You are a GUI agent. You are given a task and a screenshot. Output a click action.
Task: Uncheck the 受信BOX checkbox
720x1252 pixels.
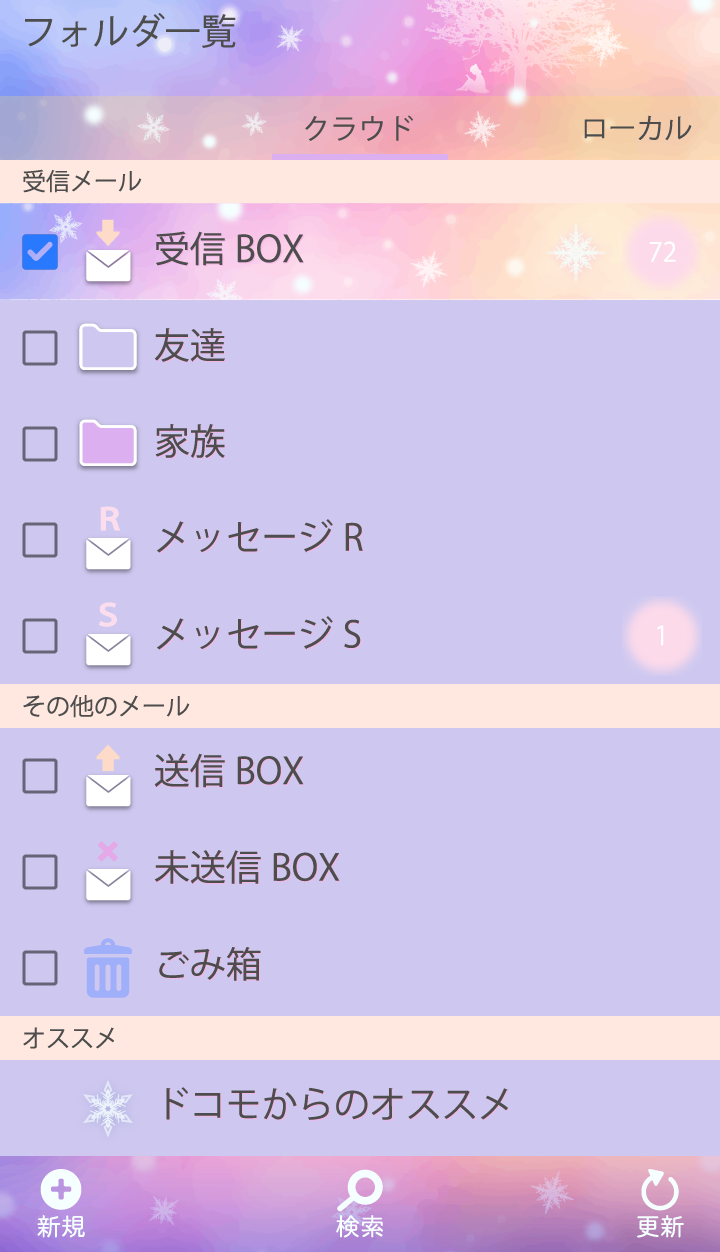point(40,252)
